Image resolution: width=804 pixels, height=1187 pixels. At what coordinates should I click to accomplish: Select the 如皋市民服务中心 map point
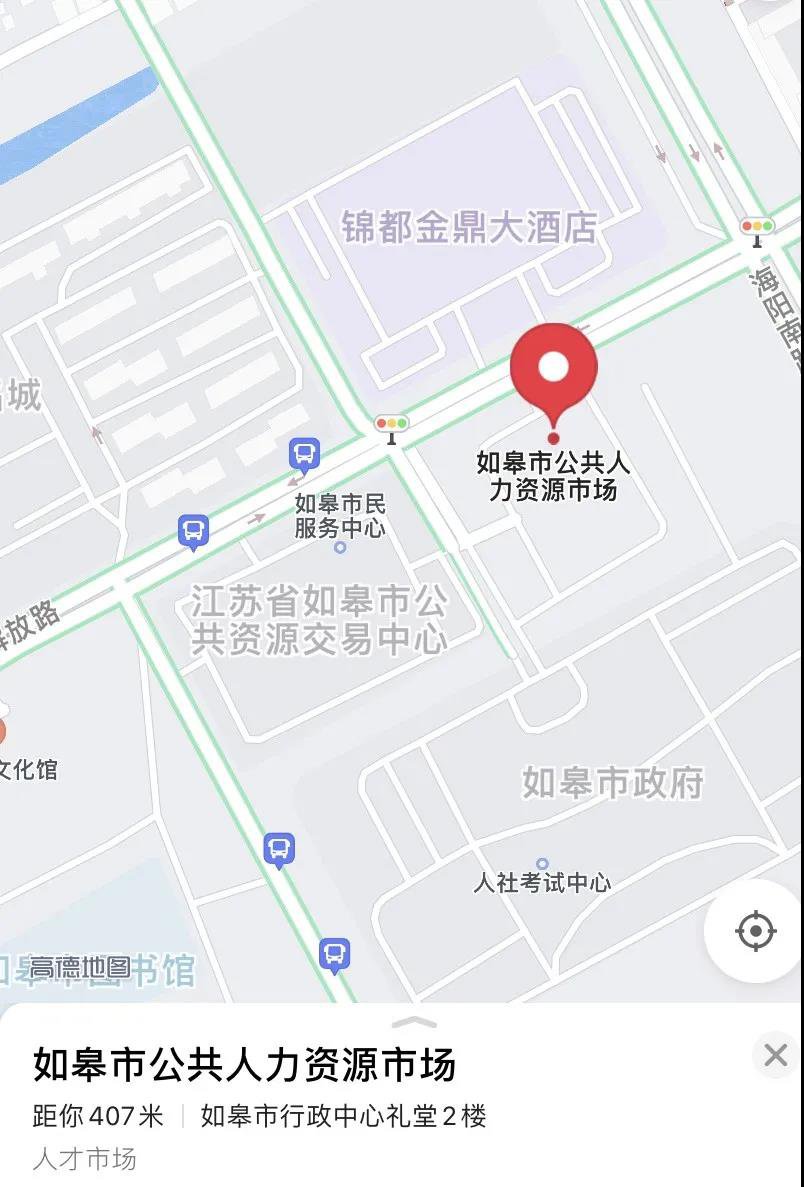[340, 546]
